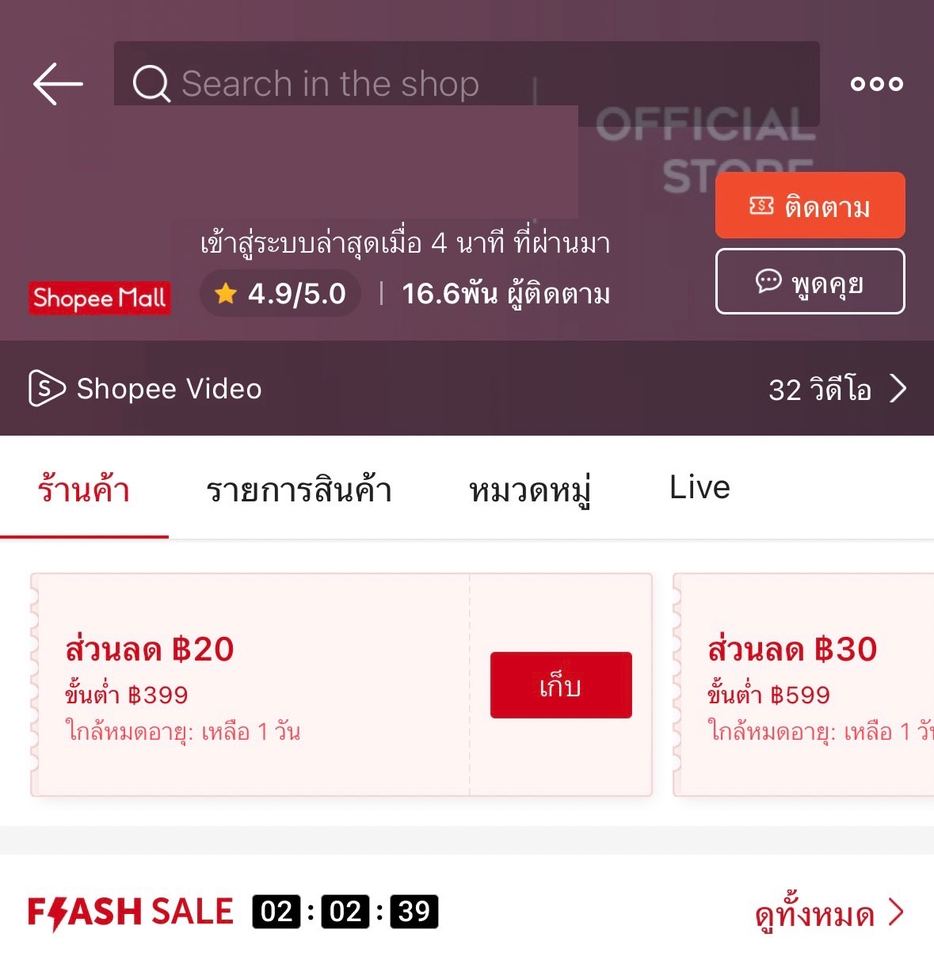Switch to the Live tab
934x960 pixels.
[699, 487]
